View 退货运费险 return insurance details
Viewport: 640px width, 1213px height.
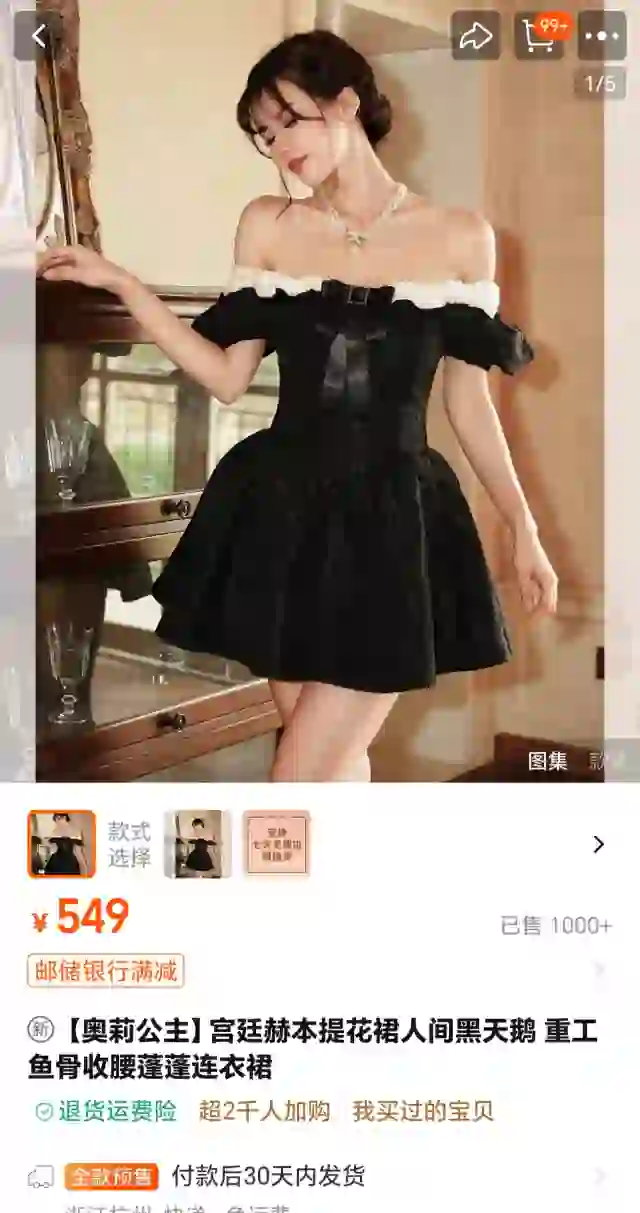click(107, 1111)
